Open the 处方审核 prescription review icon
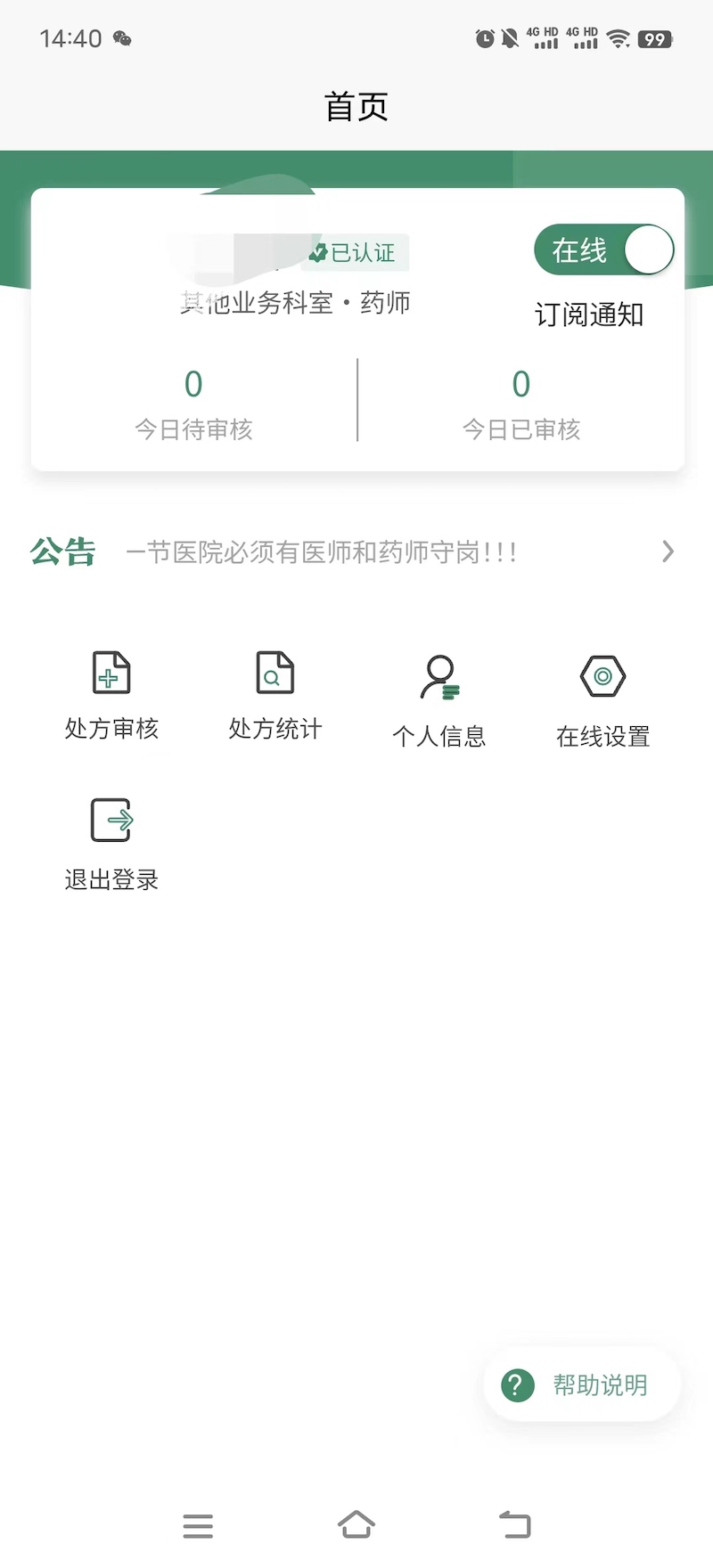This screenshot has height=1568, width=713. (110, 677)
